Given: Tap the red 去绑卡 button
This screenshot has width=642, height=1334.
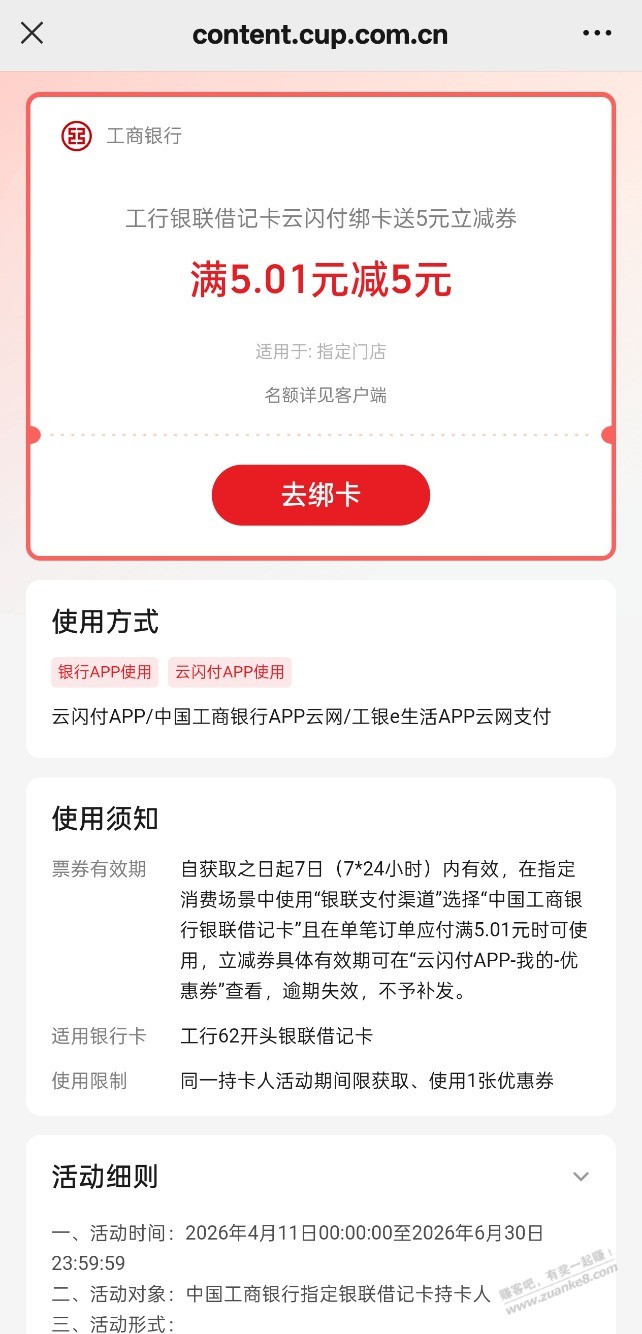Looking at the screenshot, I should pos(320,495).
